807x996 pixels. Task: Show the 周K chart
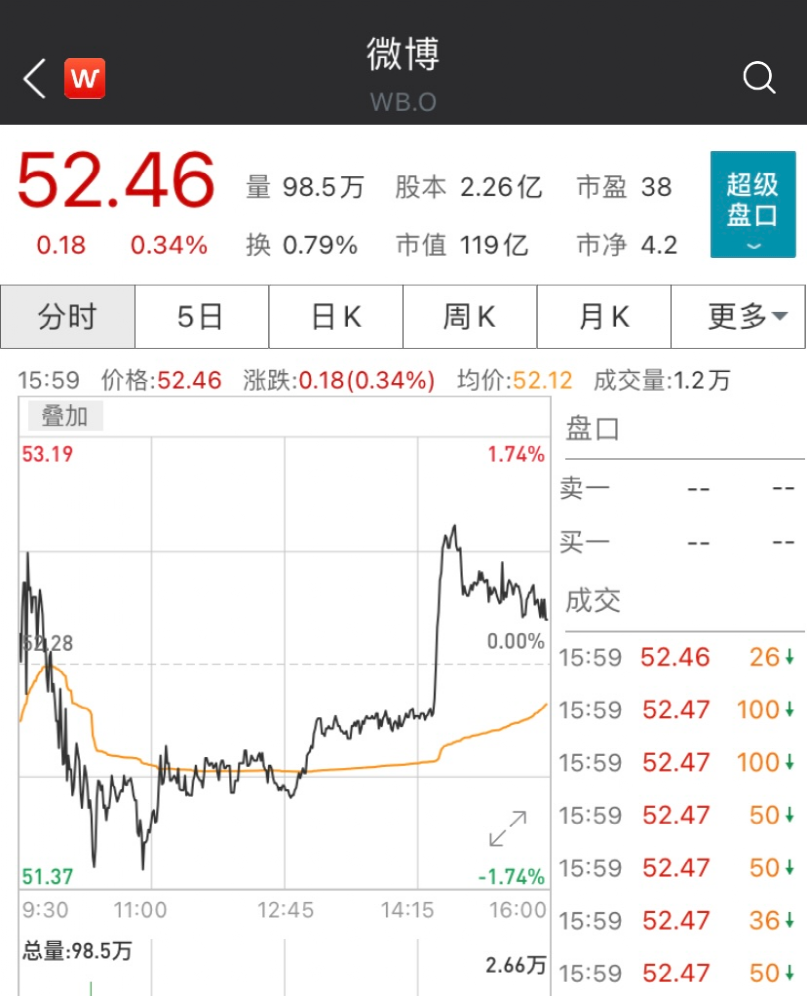point(470,317)
